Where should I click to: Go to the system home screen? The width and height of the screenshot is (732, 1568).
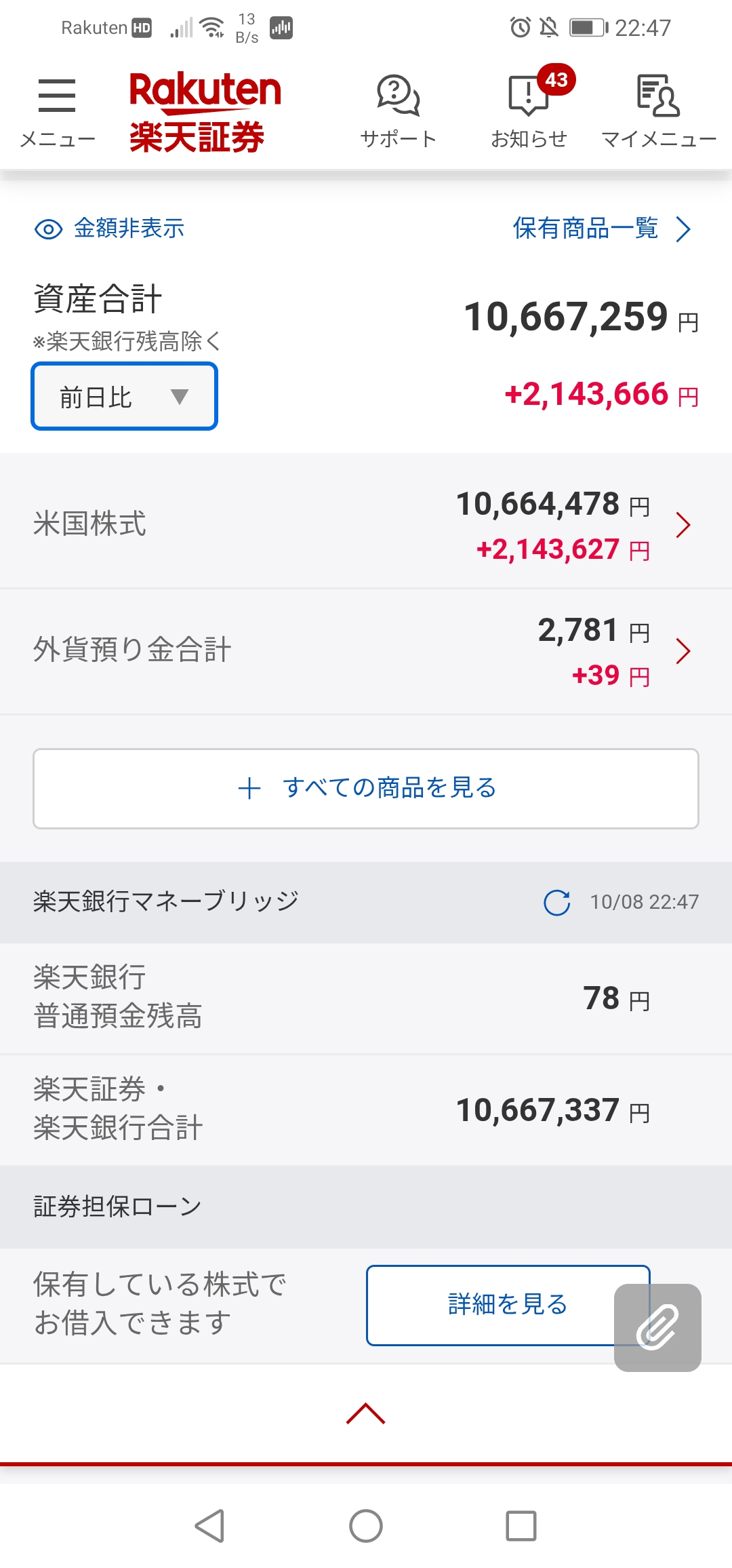pos(366,1526)
